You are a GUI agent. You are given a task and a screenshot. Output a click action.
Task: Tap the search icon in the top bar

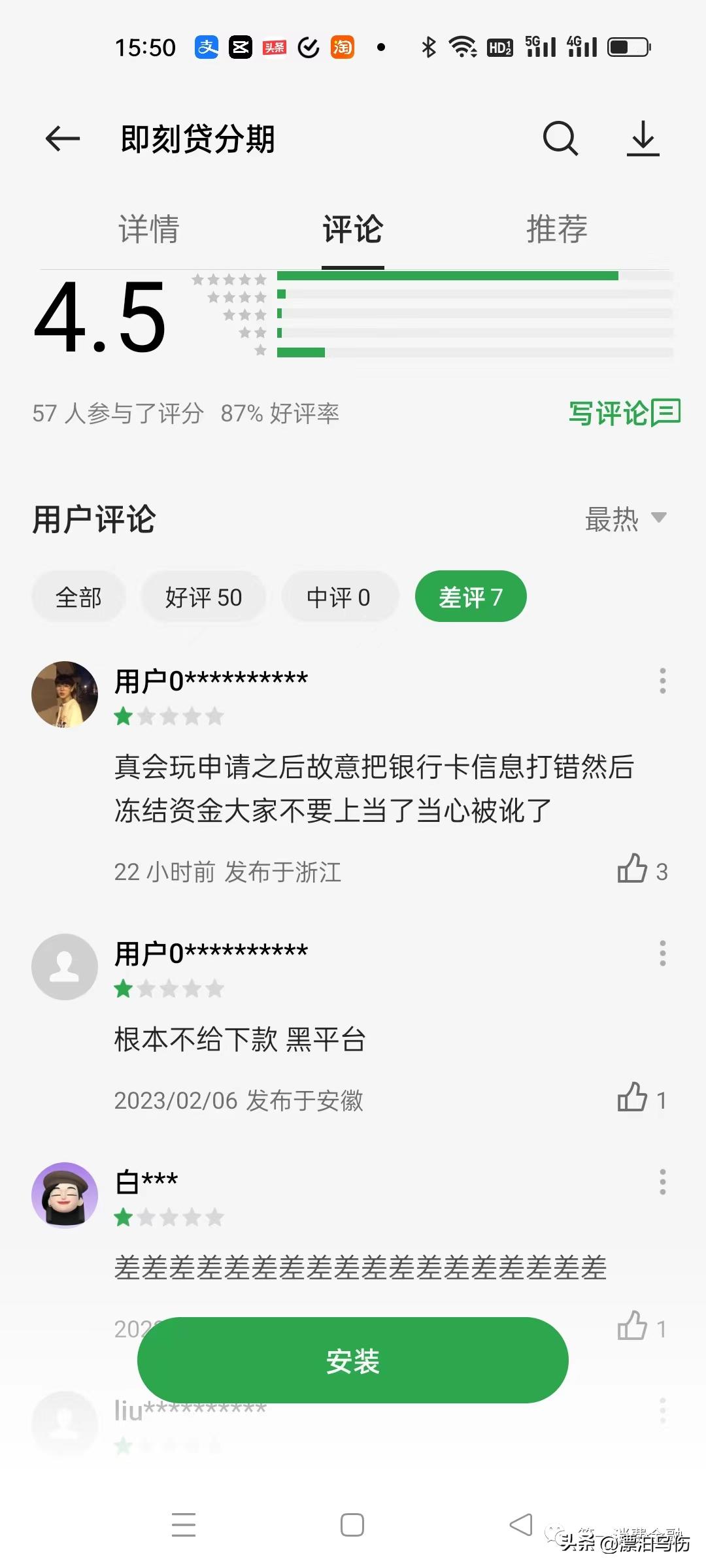click(x=560, y=139)
